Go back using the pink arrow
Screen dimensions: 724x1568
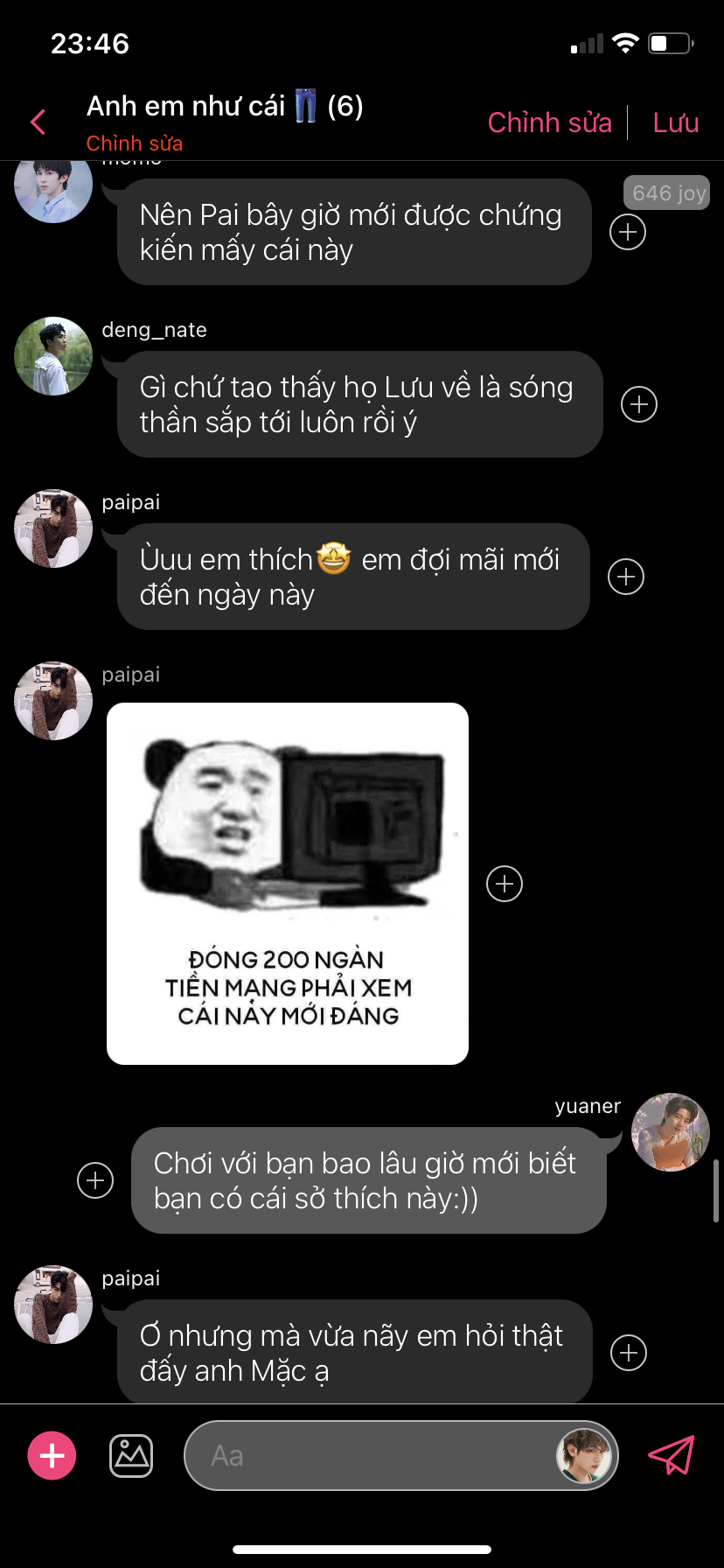tap(38, 122)
